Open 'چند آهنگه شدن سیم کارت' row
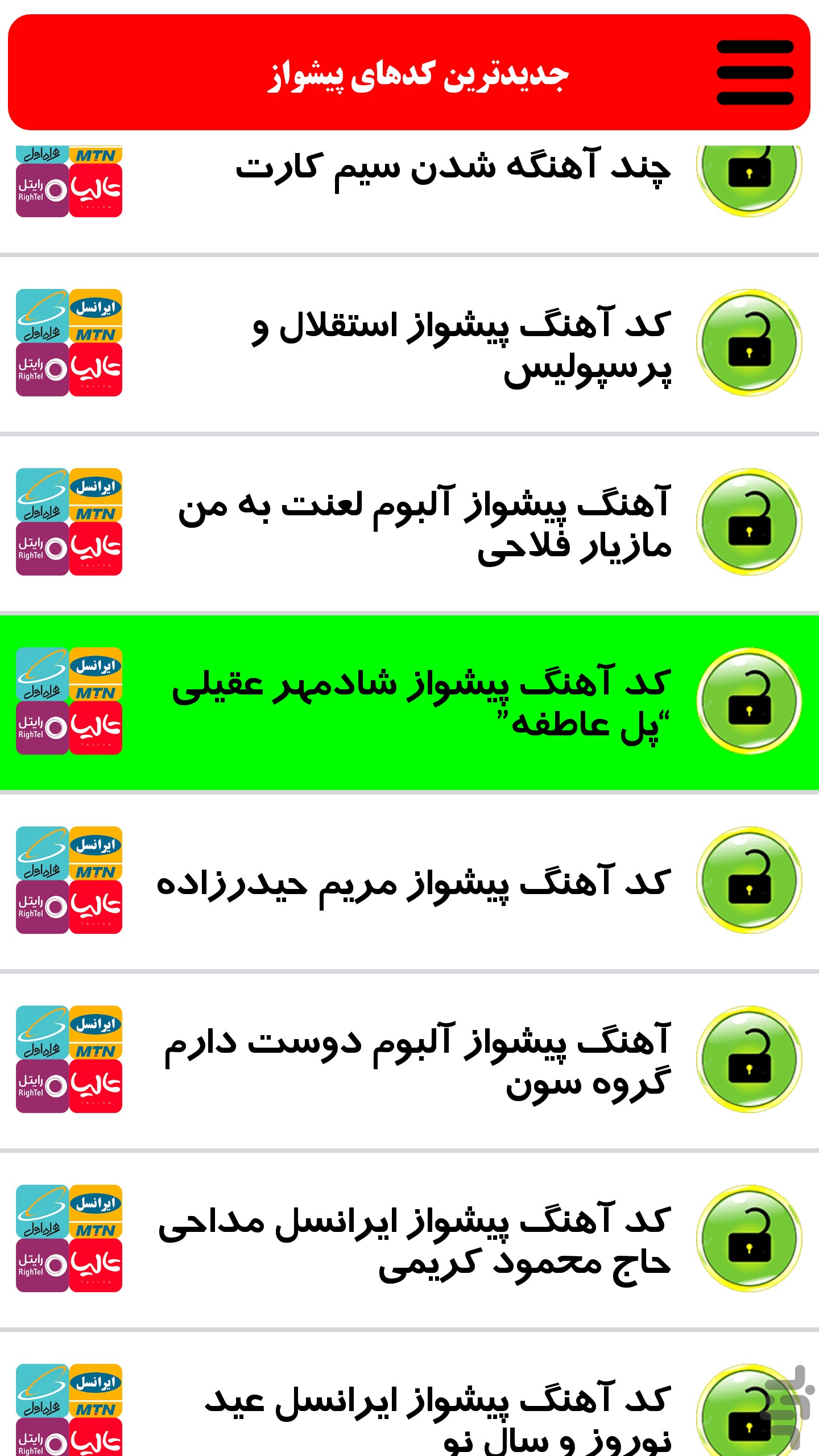Image resolution: width=819 pixels, height=1456 pixels. [x=409, y=198]
